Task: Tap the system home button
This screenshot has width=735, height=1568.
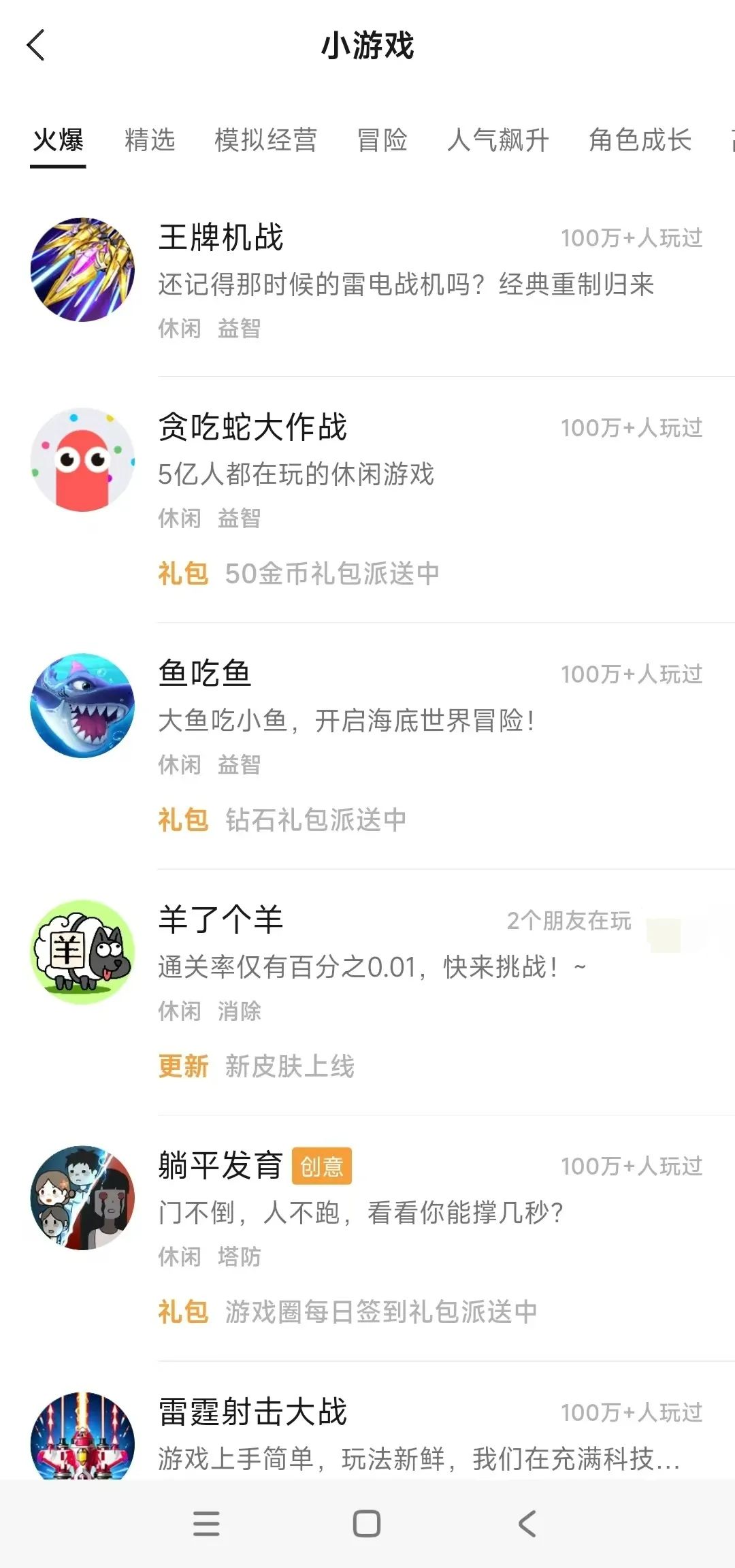Action: pos(367,1524)
